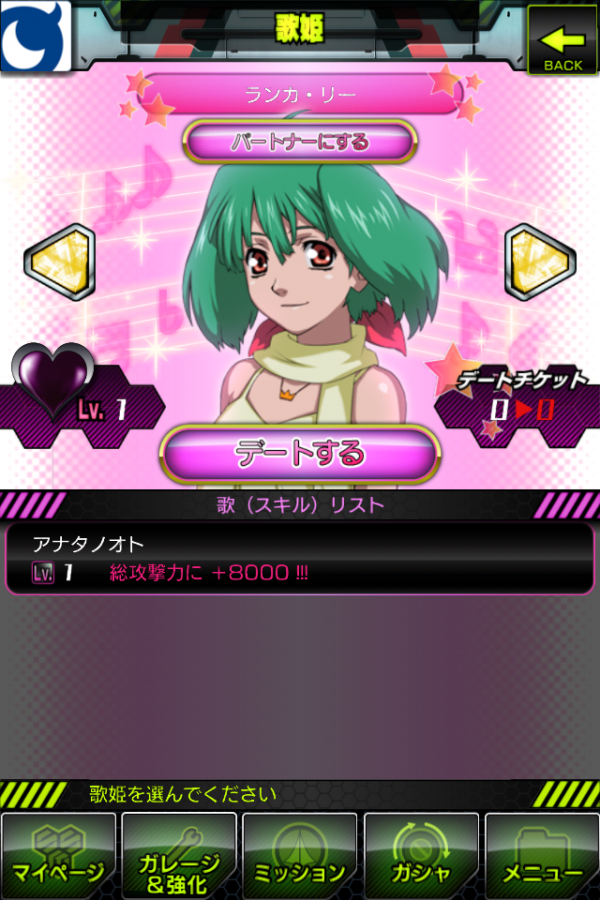Show the previous songstress with left arrow
This screenshot has height=900, width=600.
coord(59,262)
